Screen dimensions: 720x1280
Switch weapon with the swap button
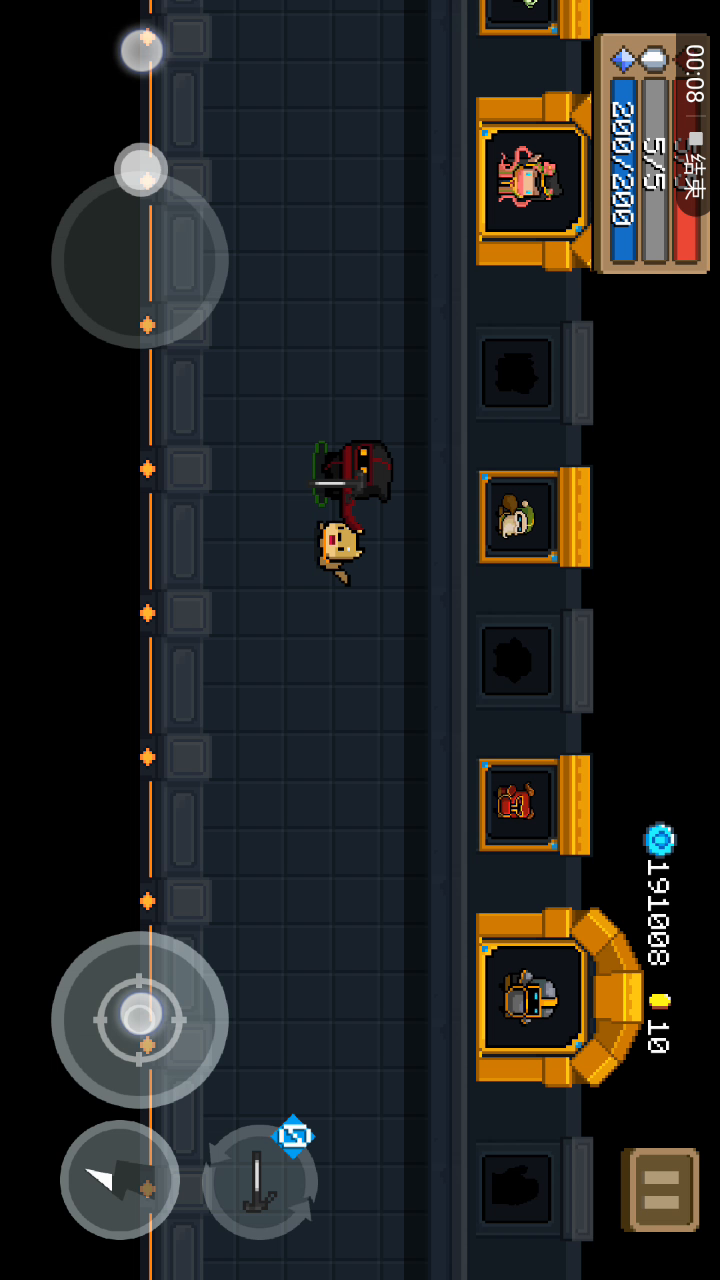tap(260, 1182)
